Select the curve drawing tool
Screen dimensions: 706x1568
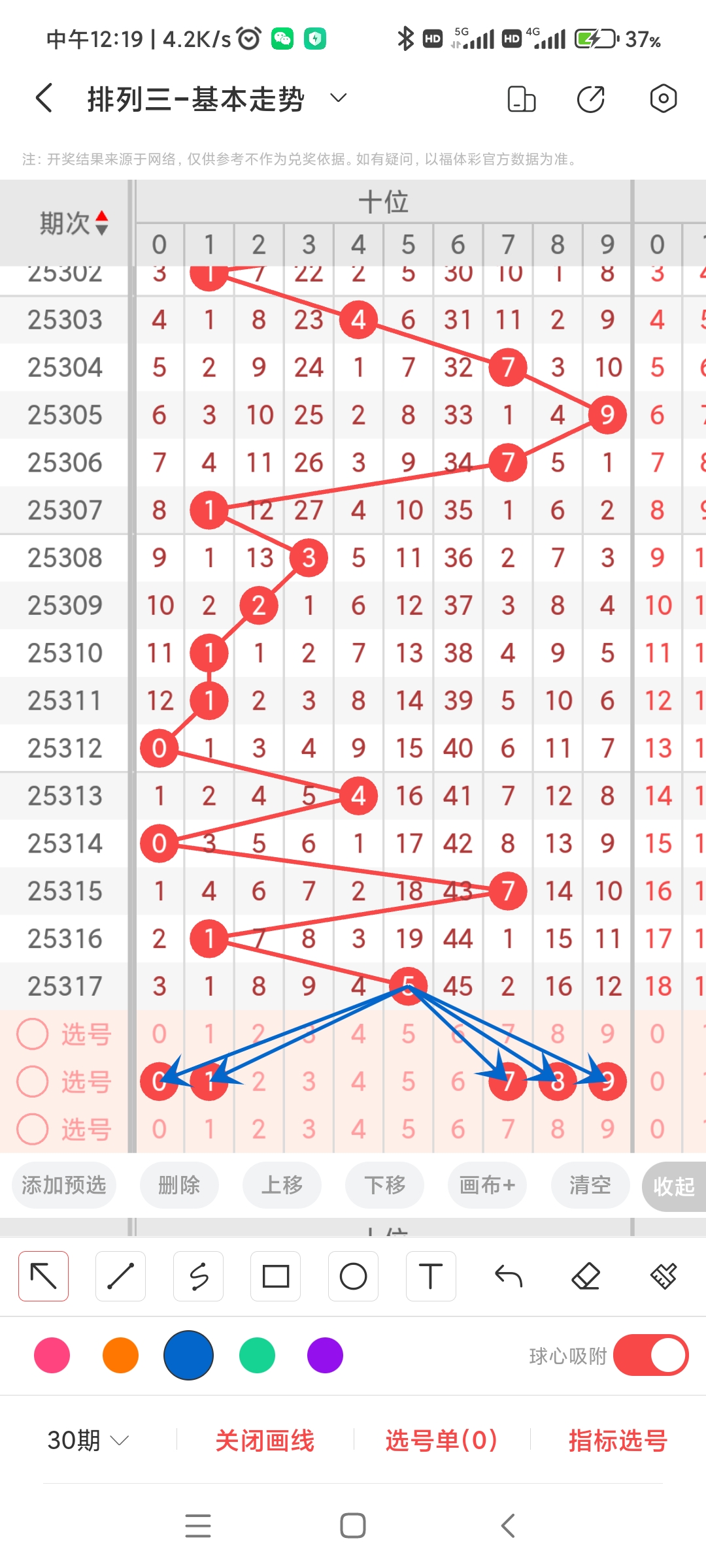pyautogui.click(x=198, y=1275)
